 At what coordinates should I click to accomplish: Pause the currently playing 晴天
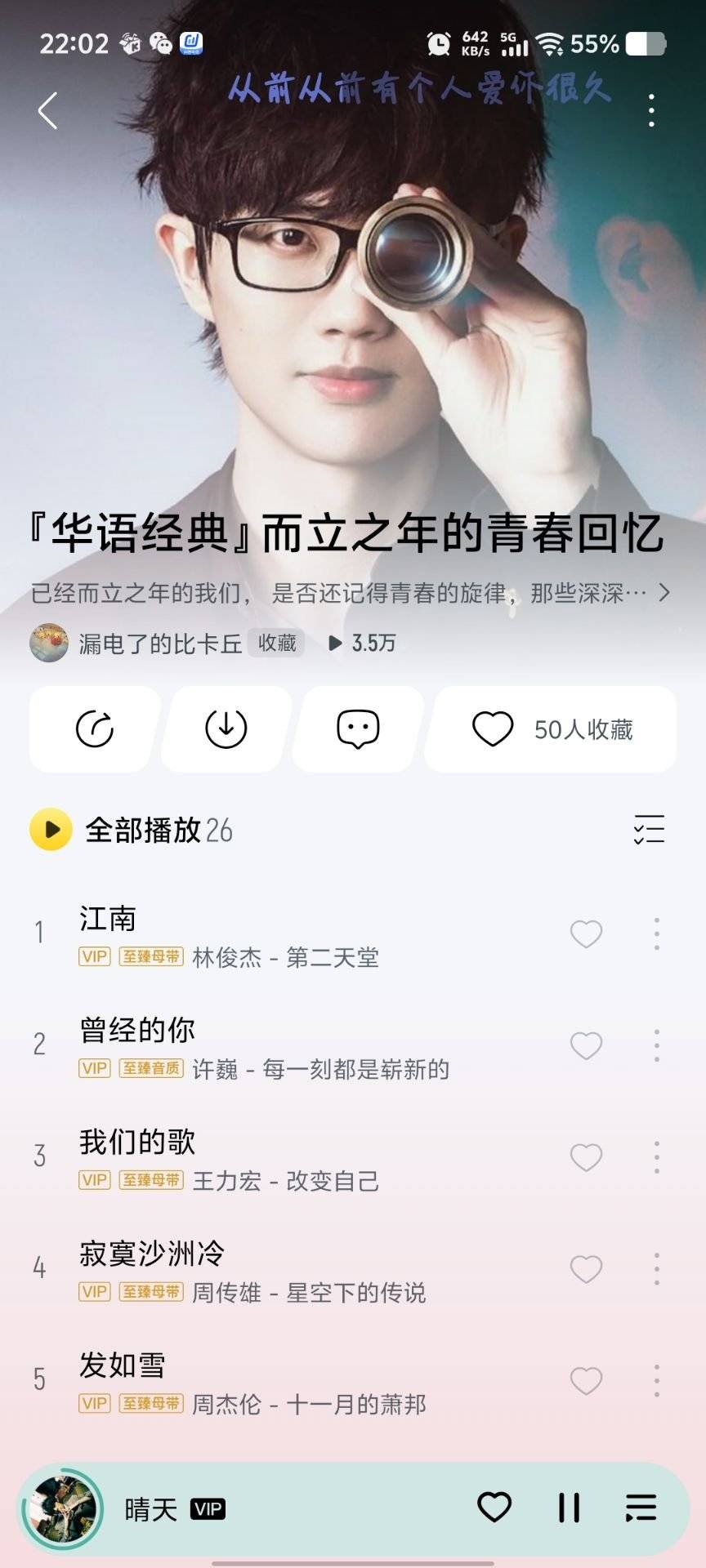(569, 1508)
